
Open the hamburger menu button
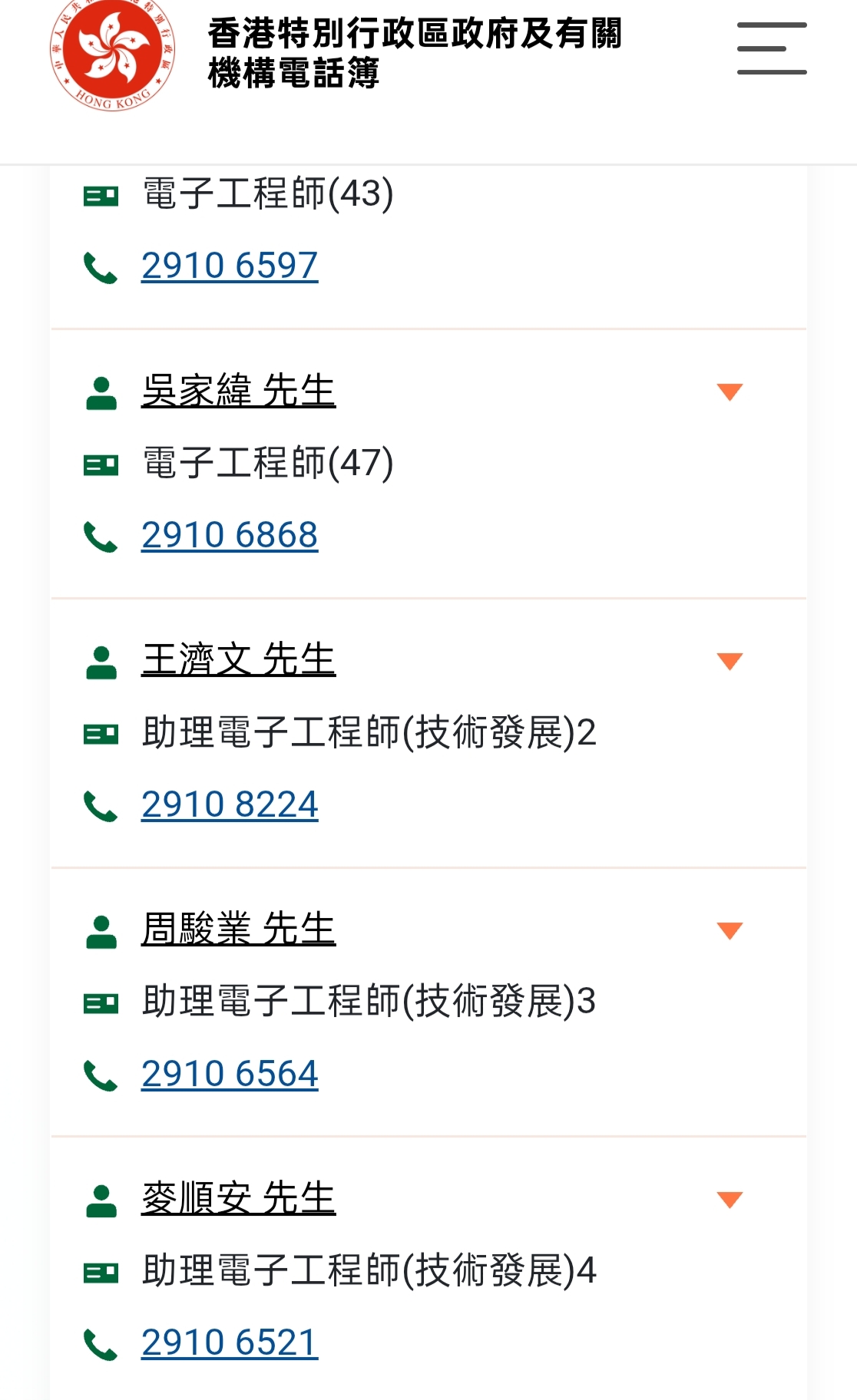[x=772, y=48]
